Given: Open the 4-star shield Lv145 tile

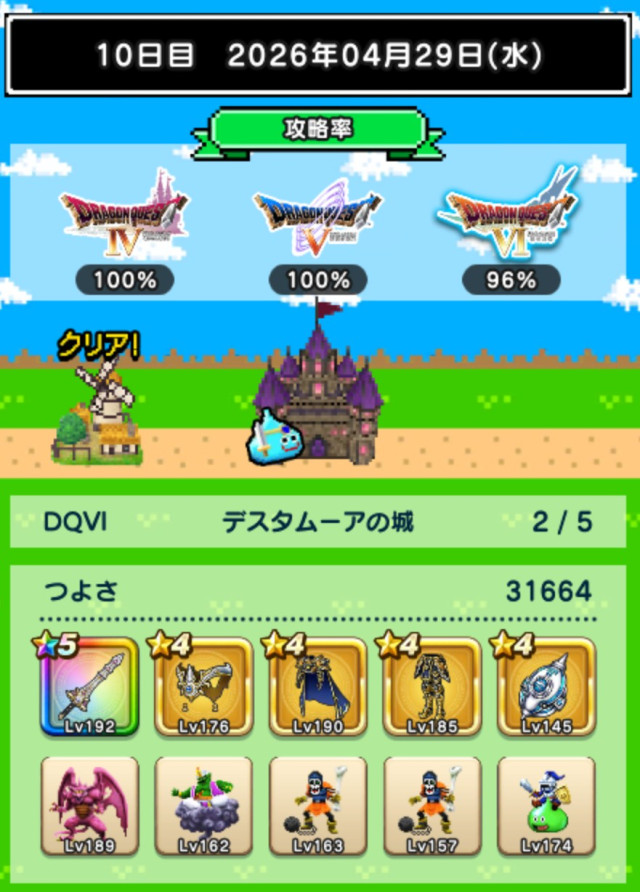Looking at the screenshot, I should pyautogui.click(x=547, y=687).
